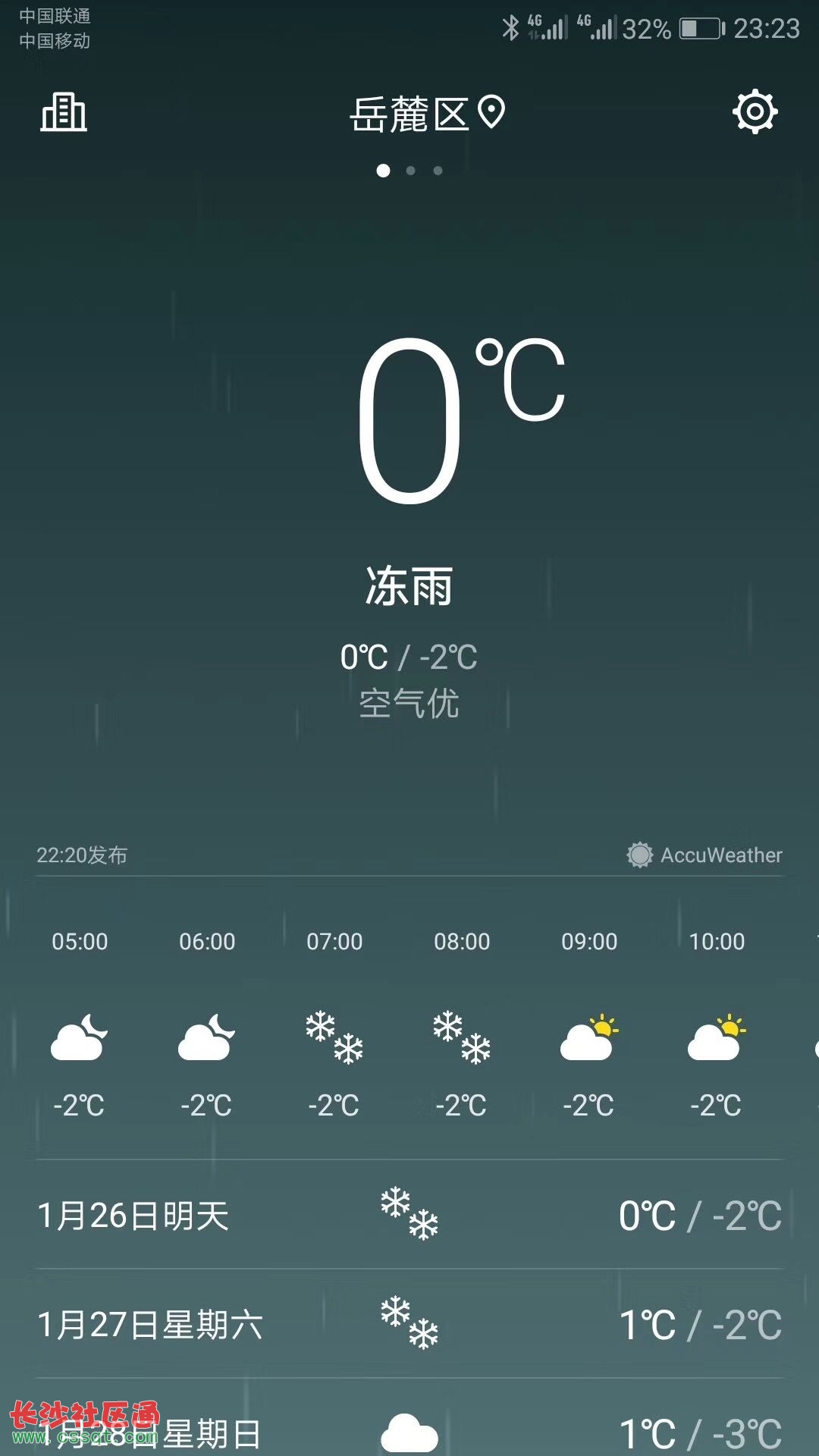Screen dimensions: 819x1456
Task: Open the city management buildings icon
Action: click(x=64, y=112)
